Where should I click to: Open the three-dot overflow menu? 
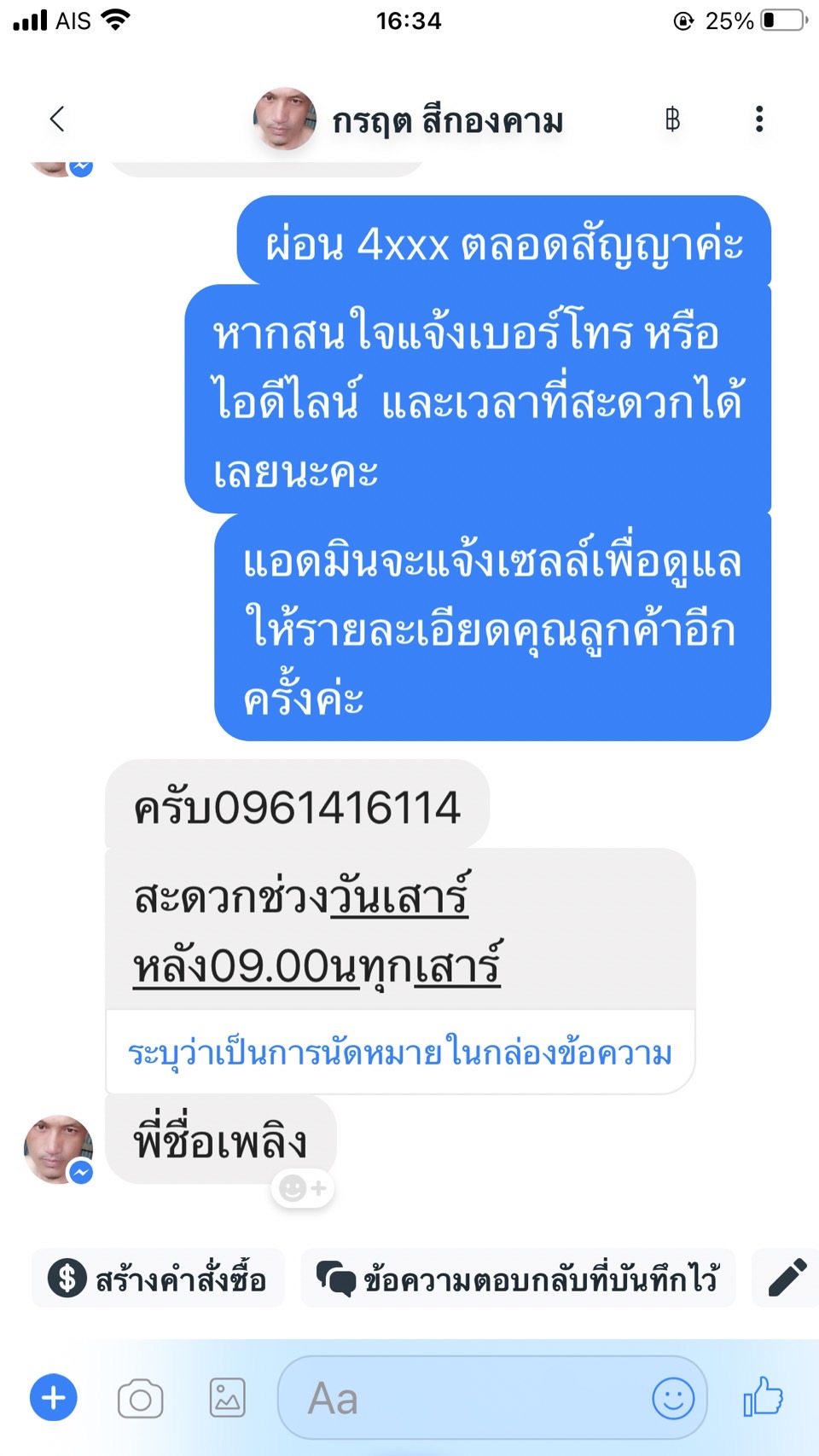(758, 119)
